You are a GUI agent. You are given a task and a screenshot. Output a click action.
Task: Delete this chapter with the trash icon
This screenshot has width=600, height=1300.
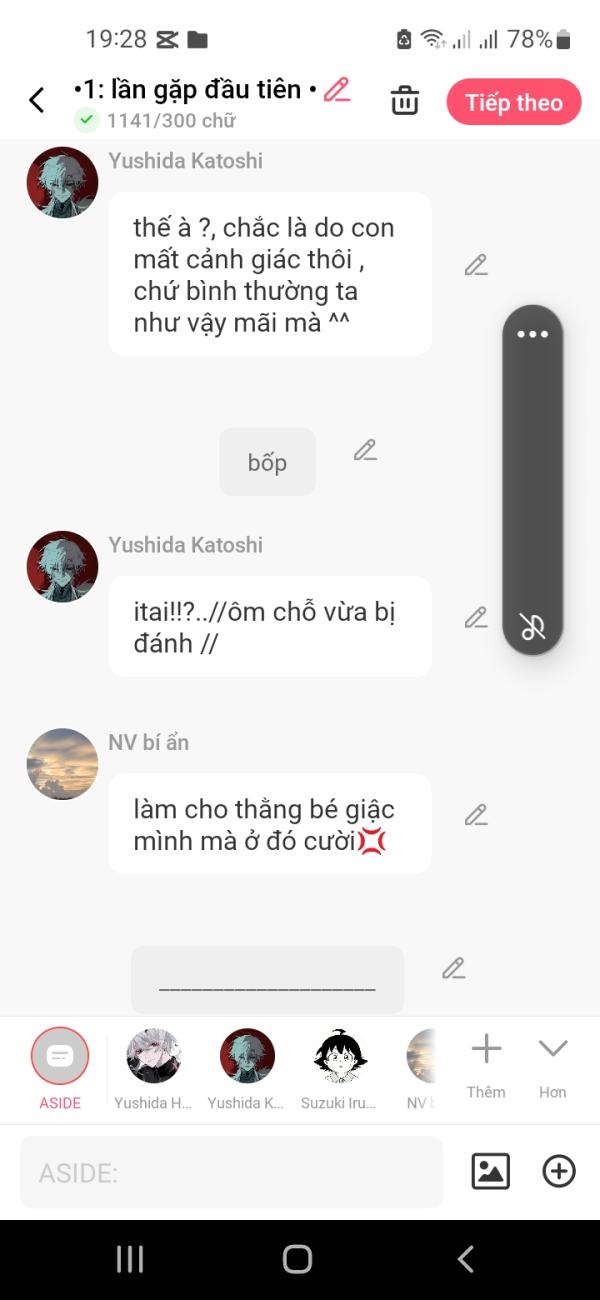(x=404, y=101)
